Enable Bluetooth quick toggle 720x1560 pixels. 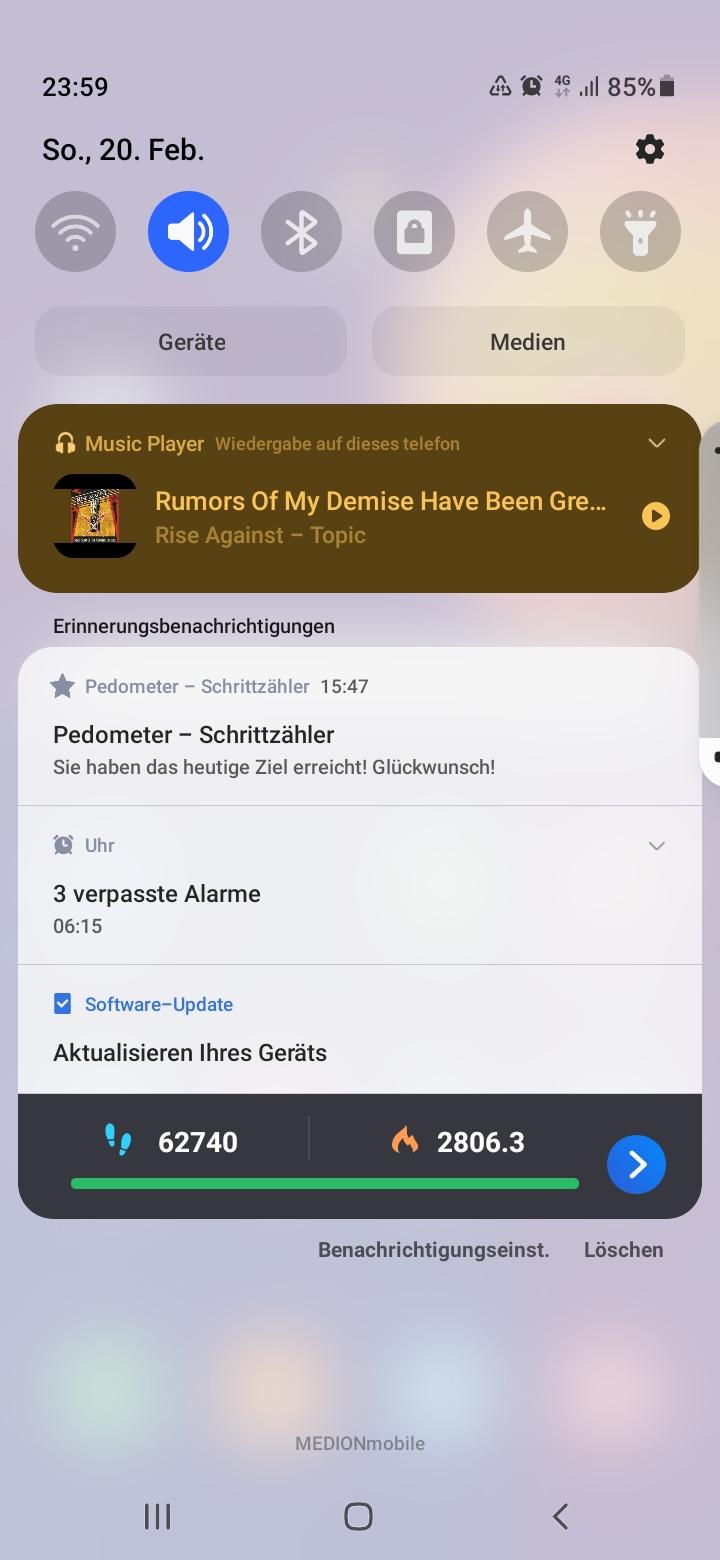click(301, 232)
